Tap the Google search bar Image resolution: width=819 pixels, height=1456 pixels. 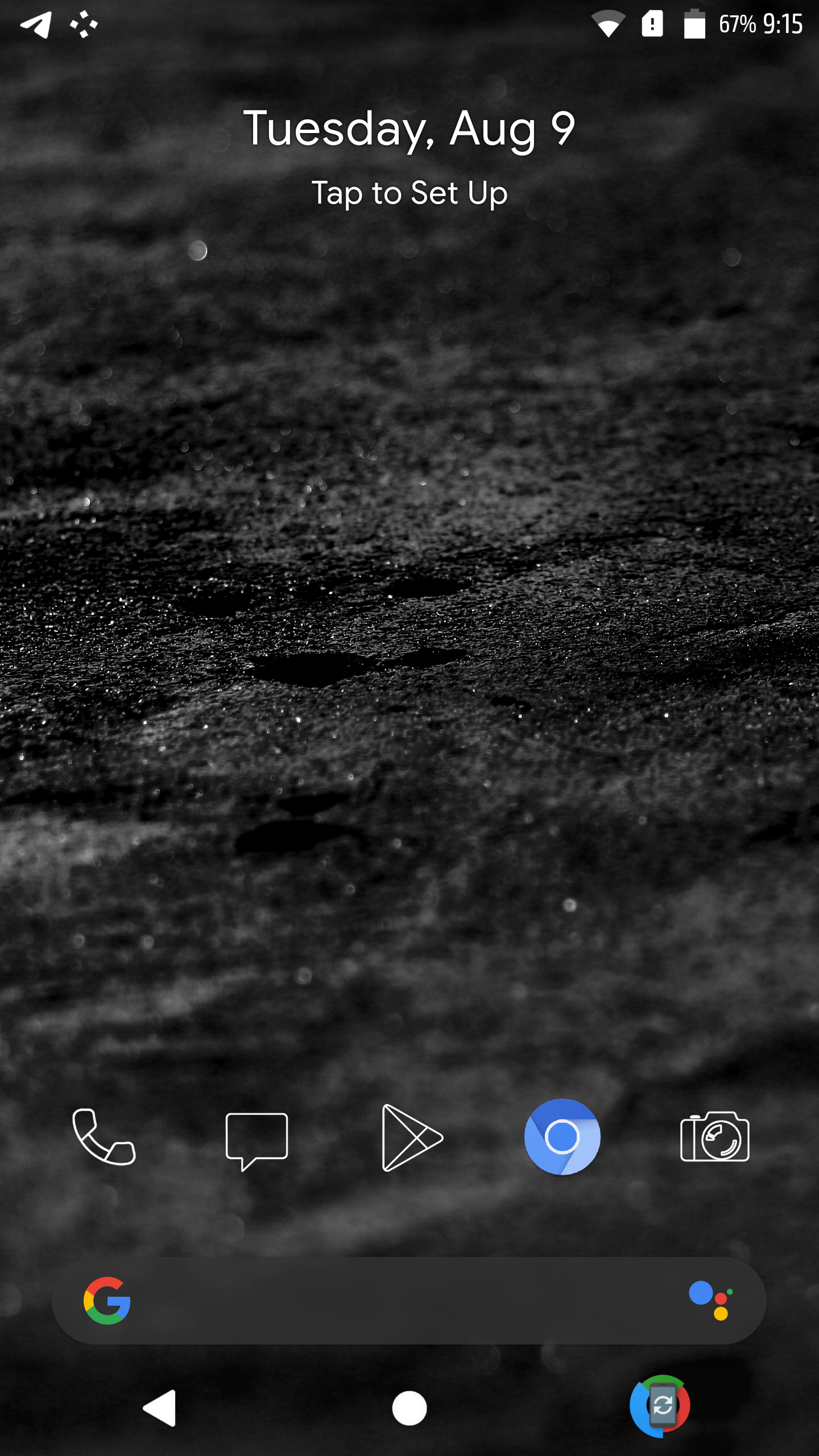398,1301
